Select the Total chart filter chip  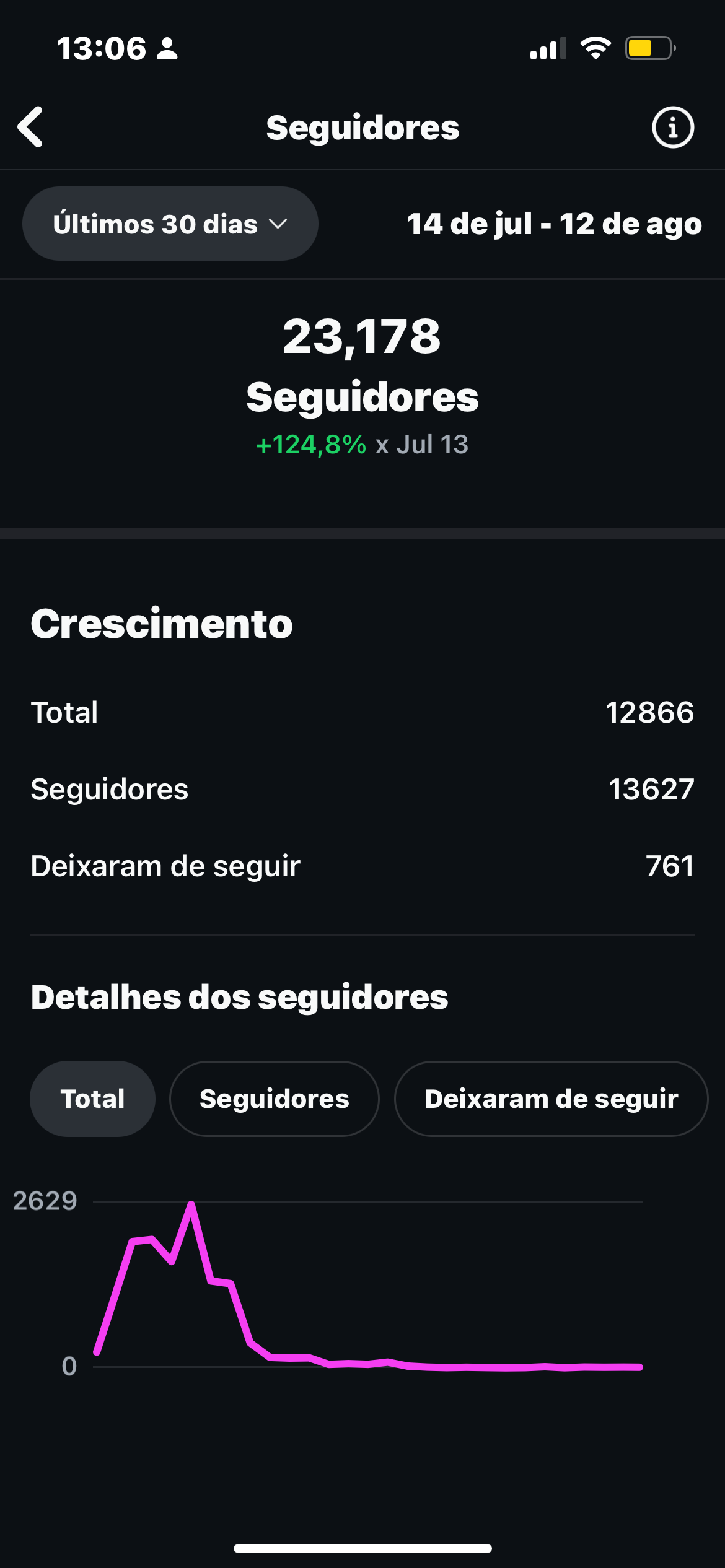(x=92, y=1099)
